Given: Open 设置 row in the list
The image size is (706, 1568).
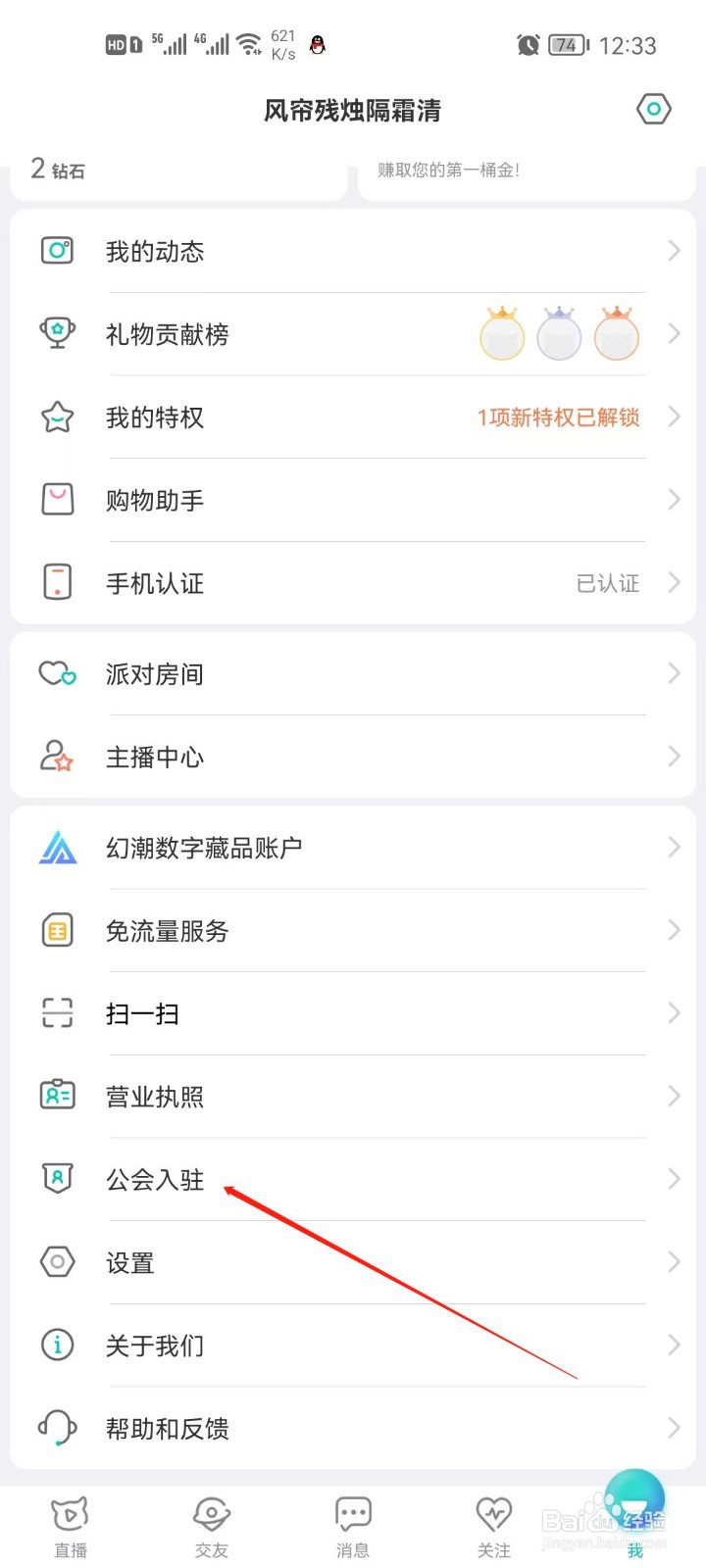Looking at the screenshot, I should 353,1262.
